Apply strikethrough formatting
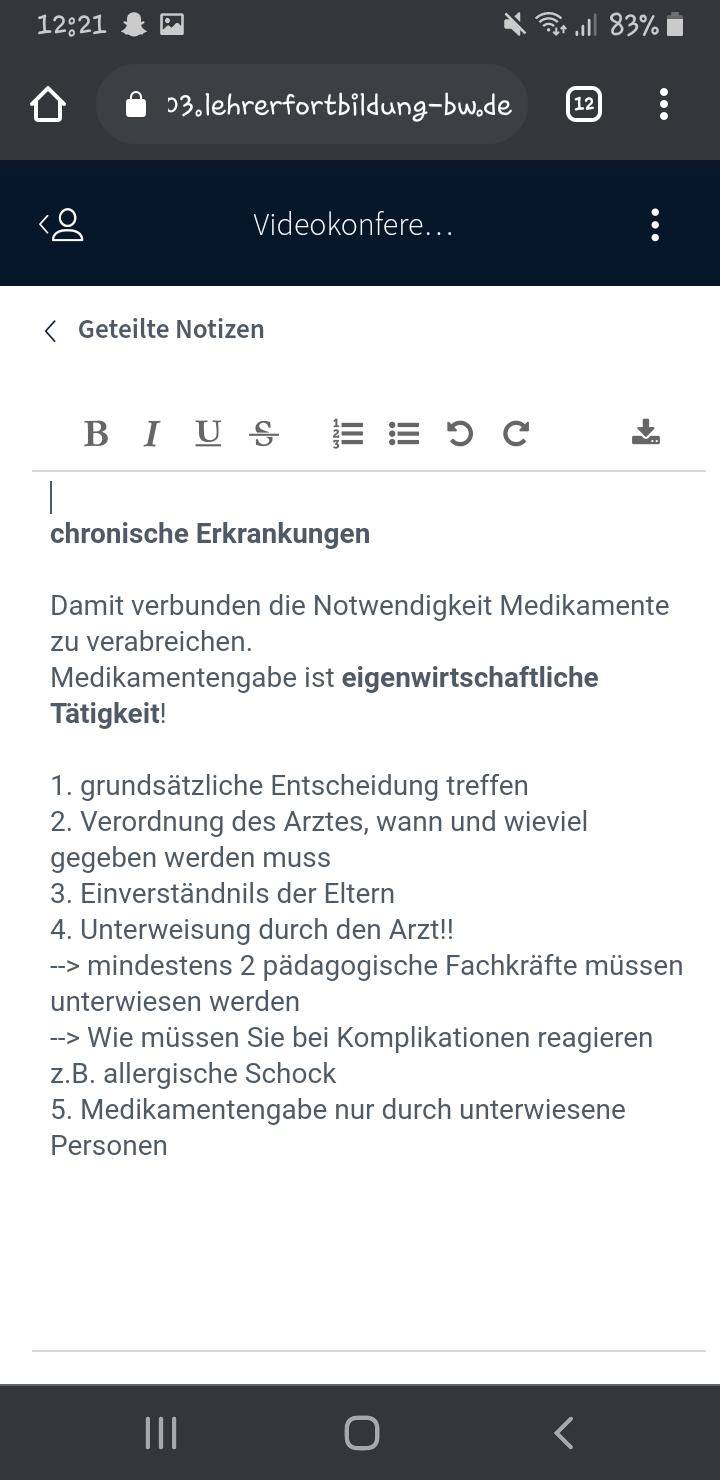Screen dimensions: 720x1480 264,433
